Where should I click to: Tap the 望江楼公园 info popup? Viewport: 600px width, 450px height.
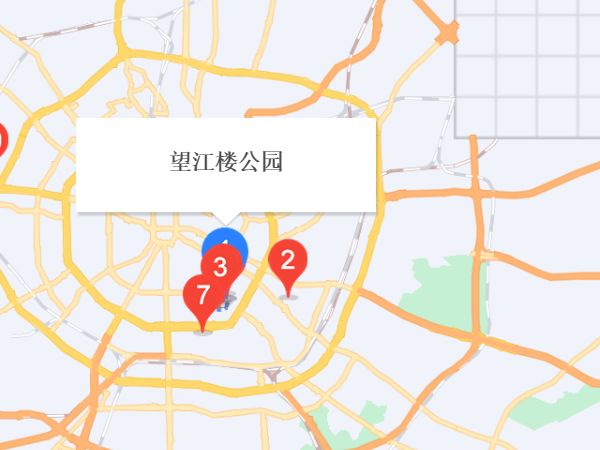coord(226,163)
